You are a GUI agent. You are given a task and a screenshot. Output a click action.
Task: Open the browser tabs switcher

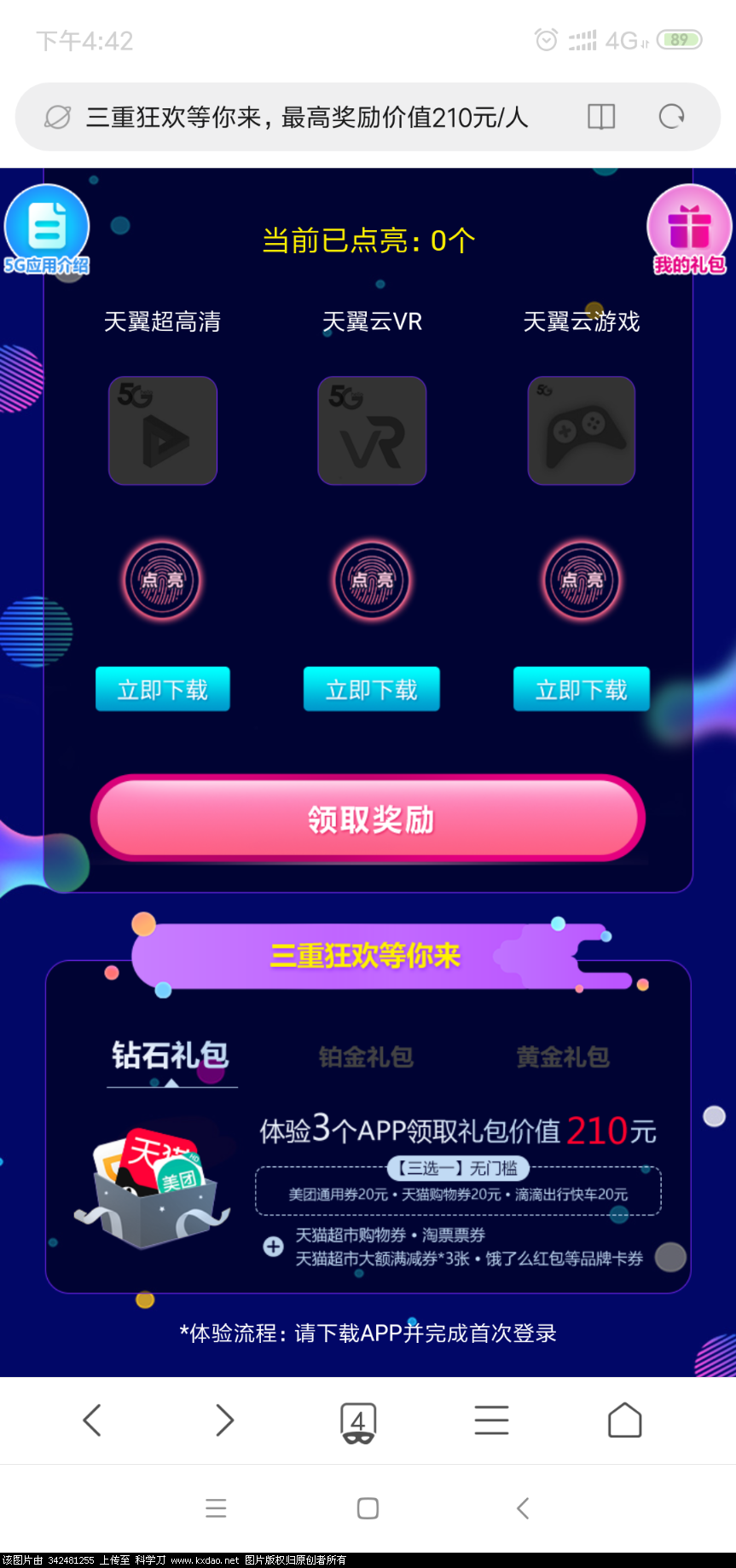[x=358, y=1421]
